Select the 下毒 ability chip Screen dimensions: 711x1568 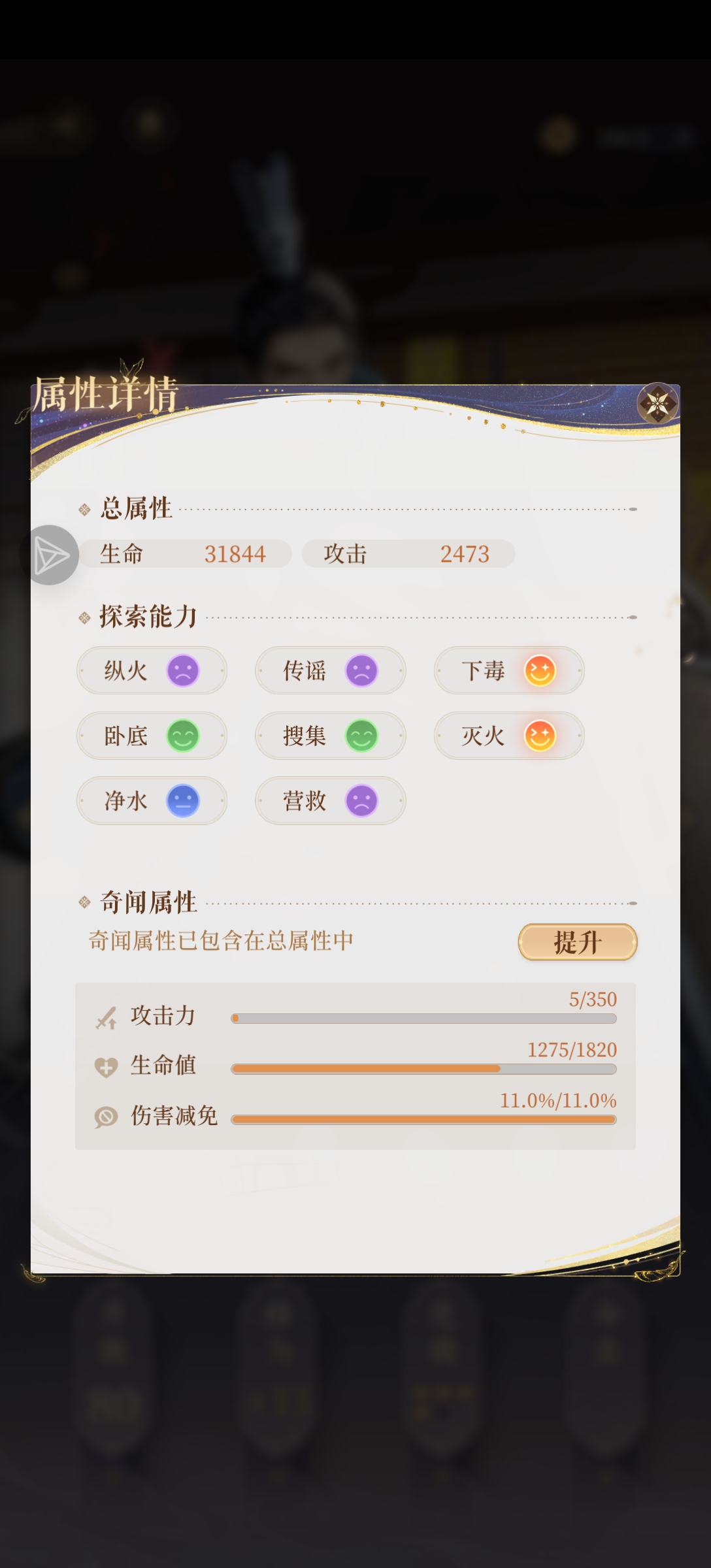tap(508, 670)
